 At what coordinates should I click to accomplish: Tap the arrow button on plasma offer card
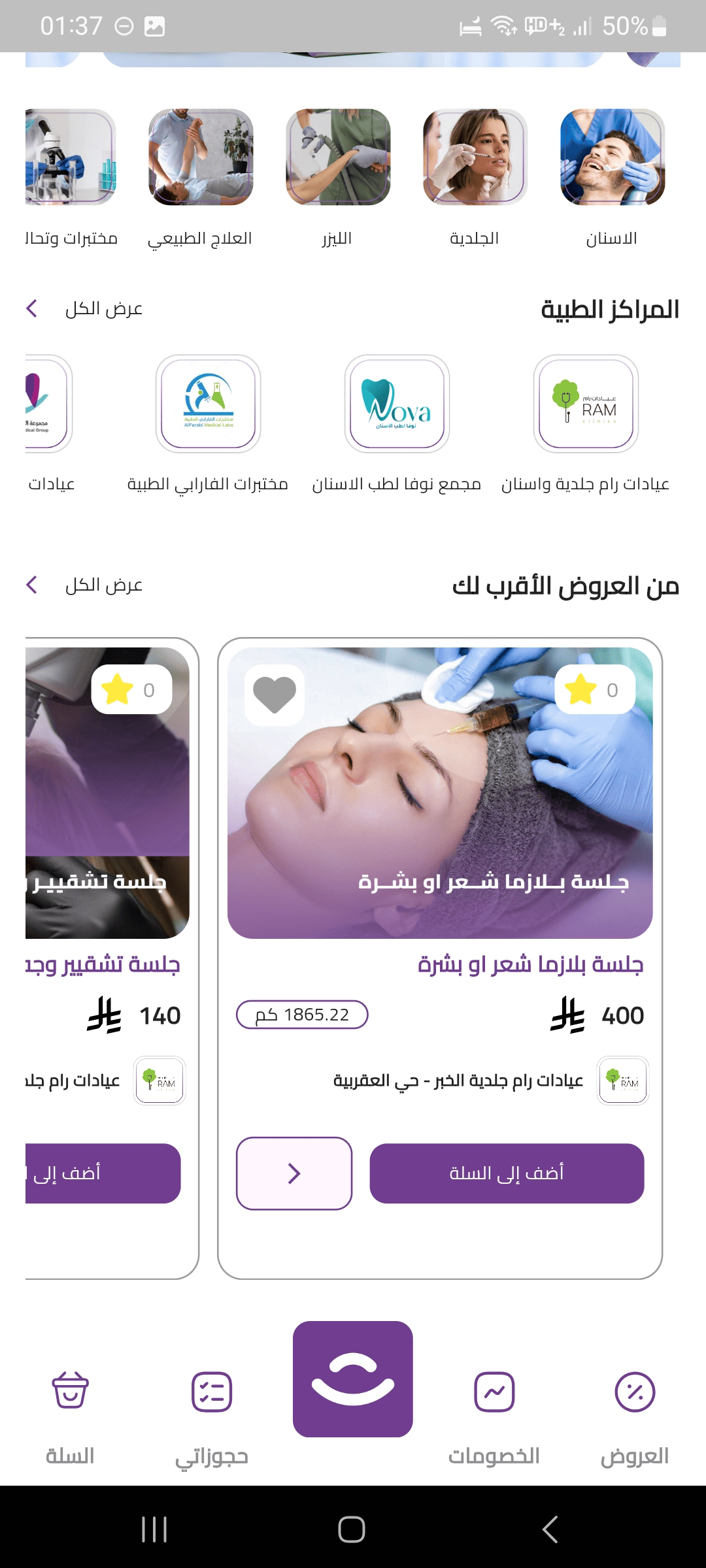294,1173
